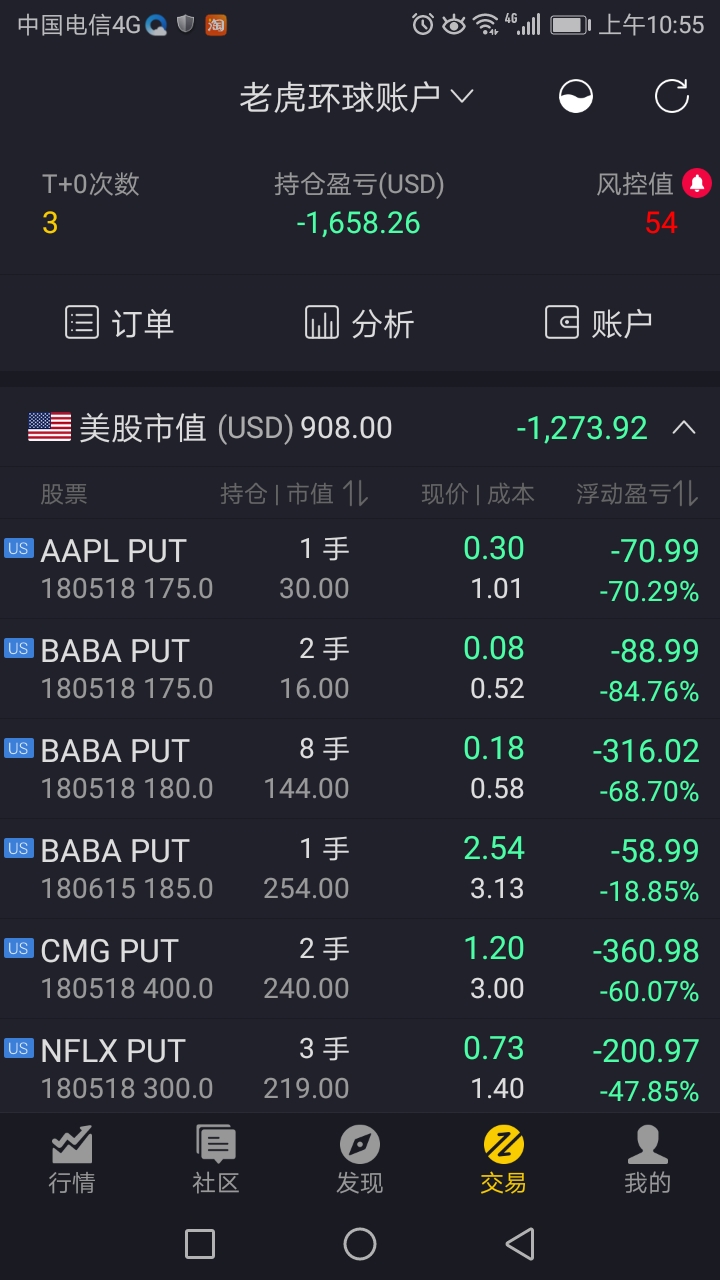The width and height of the screenshot is (720, 1280).
Task: Open the BABA PUT 180518 180.0 position
Action: (x=360, y=768)
